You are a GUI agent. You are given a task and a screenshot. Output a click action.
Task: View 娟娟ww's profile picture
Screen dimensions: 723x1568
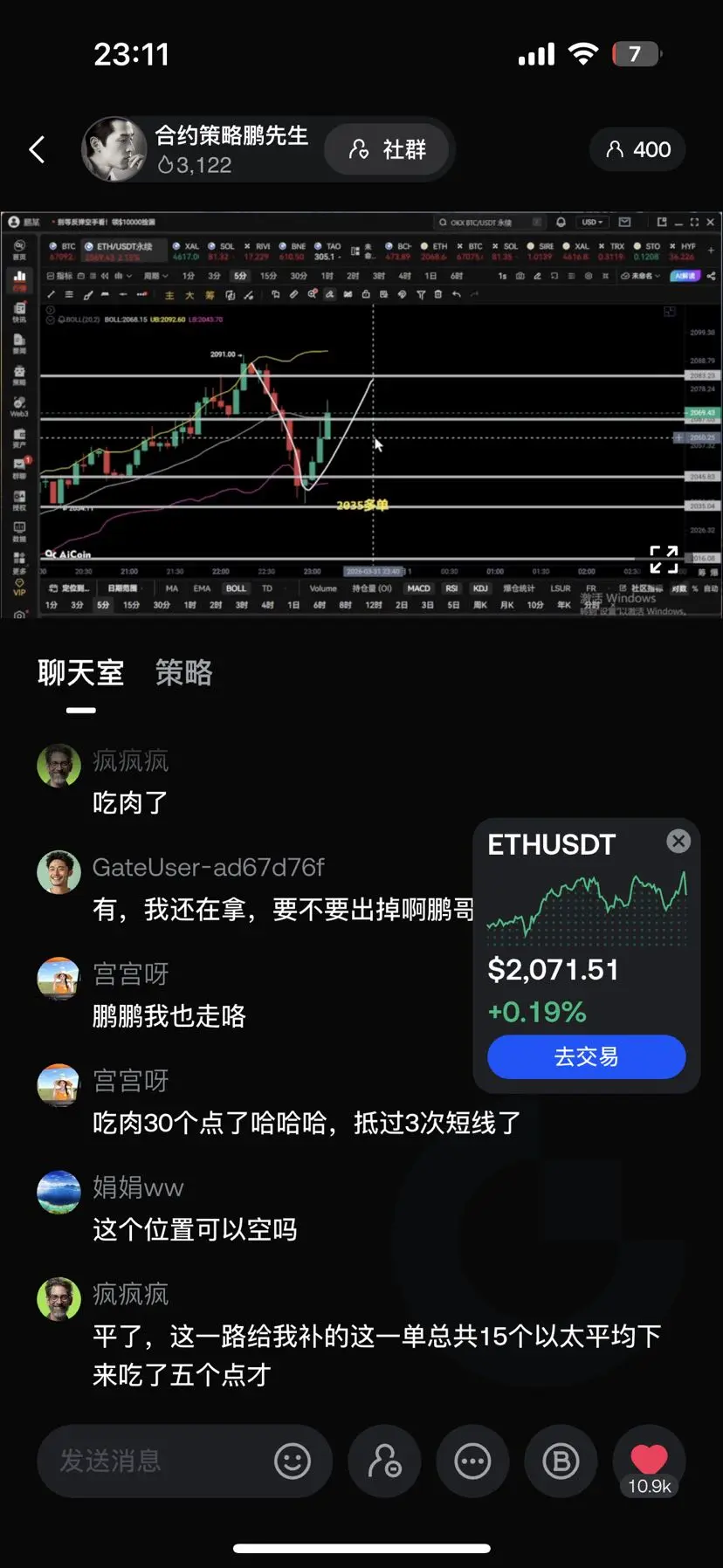[59, 1192]
